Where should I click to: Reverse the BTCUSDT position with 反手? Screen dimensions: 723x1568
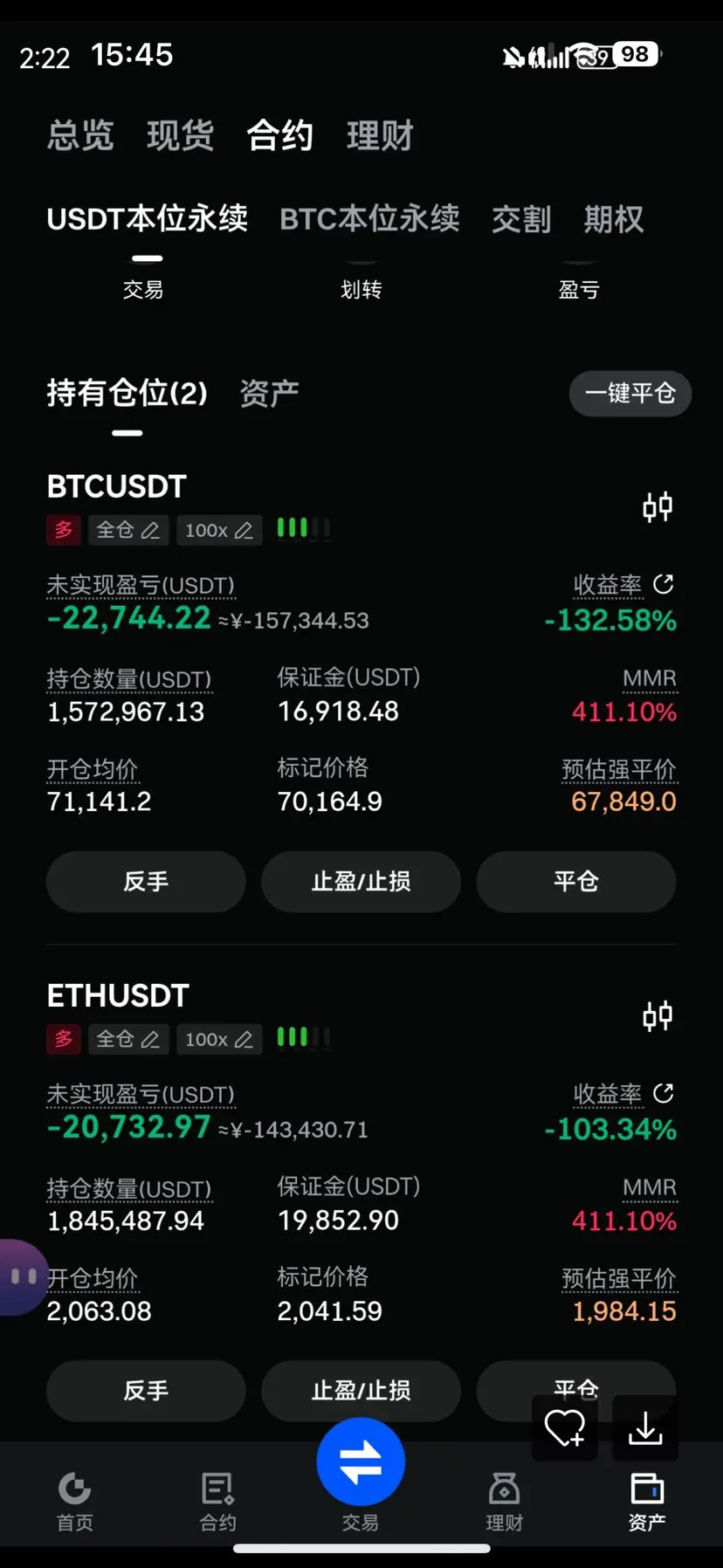[146, 882]
